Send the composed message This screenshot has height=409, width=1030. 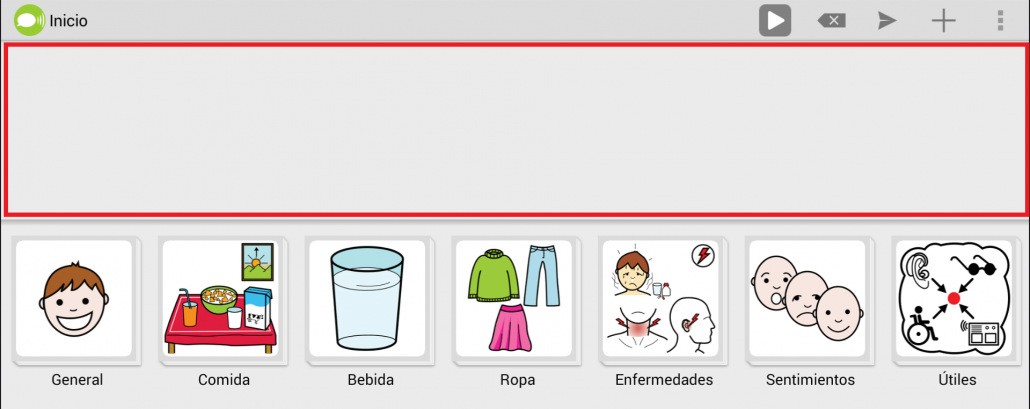pyautogui.click(x=887, y=20)
